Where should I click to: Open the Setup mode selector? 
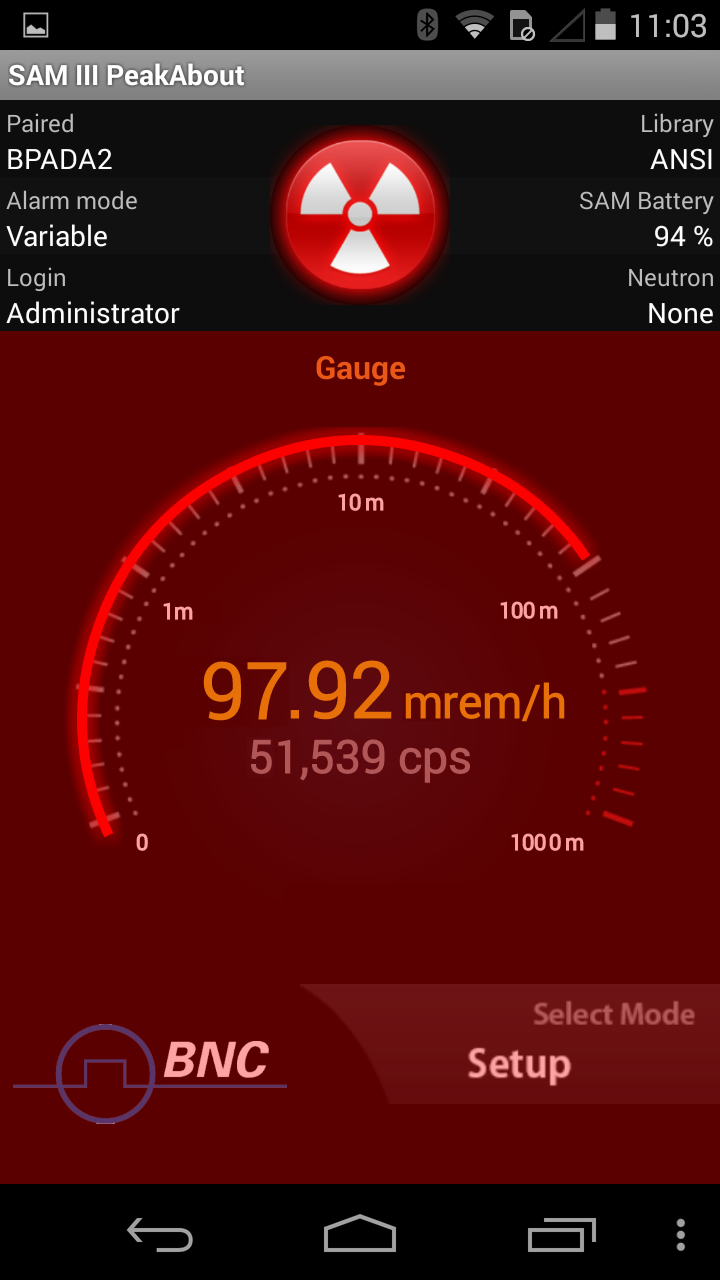[x=519, y=1062]
